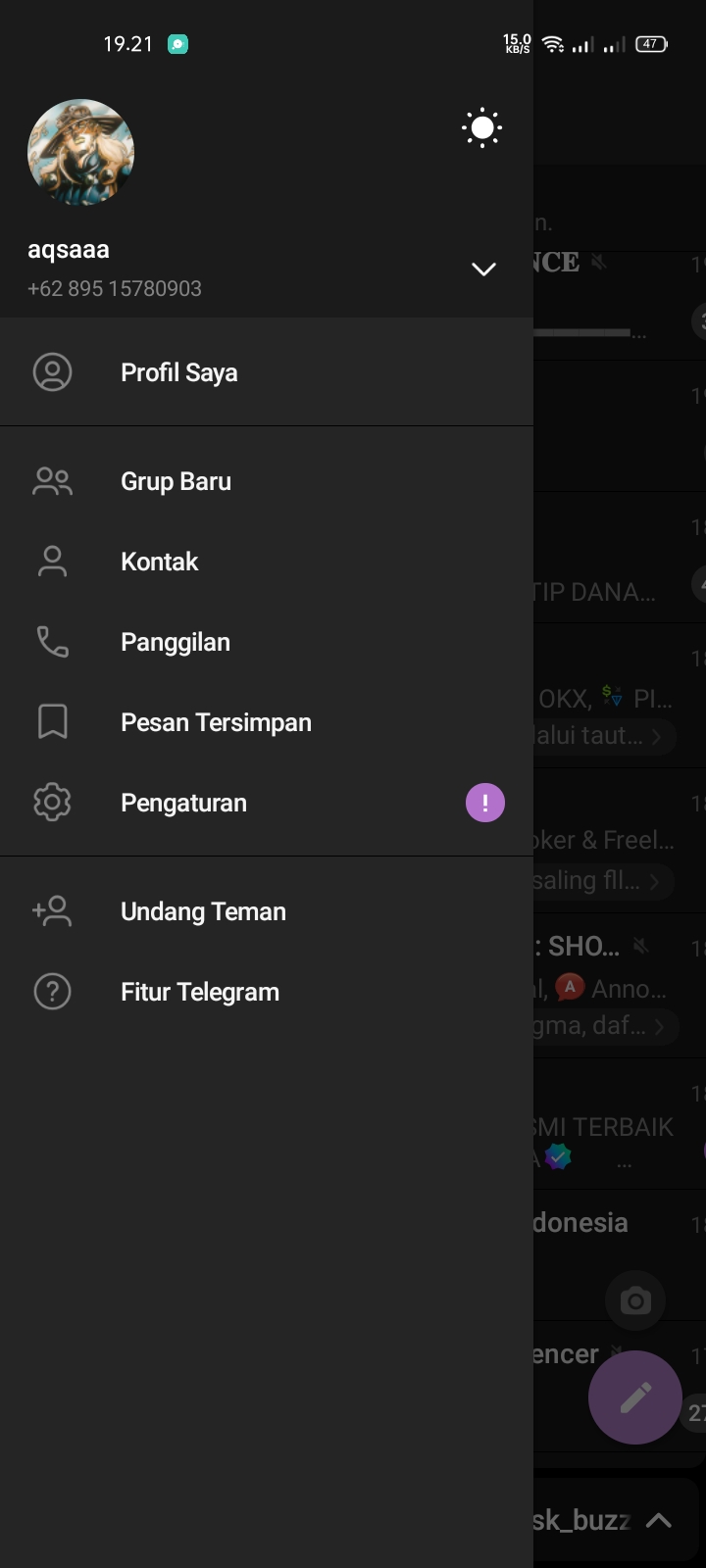Switch to light theme with sun icon
The height and width of the screenshot is (1568, 706).
[481, 128]
